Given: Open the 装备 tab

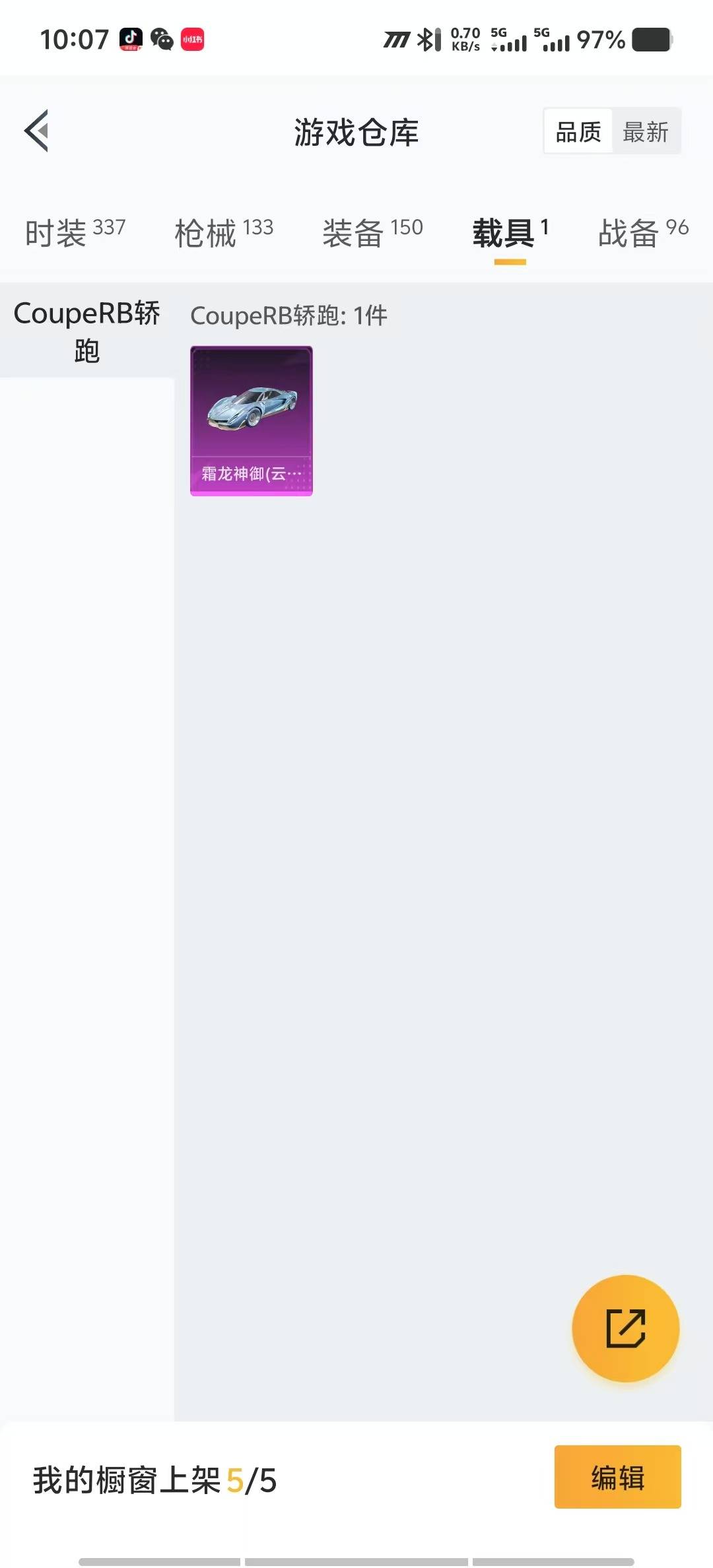Looking at the screenshot, I should (x=372, y=233).
